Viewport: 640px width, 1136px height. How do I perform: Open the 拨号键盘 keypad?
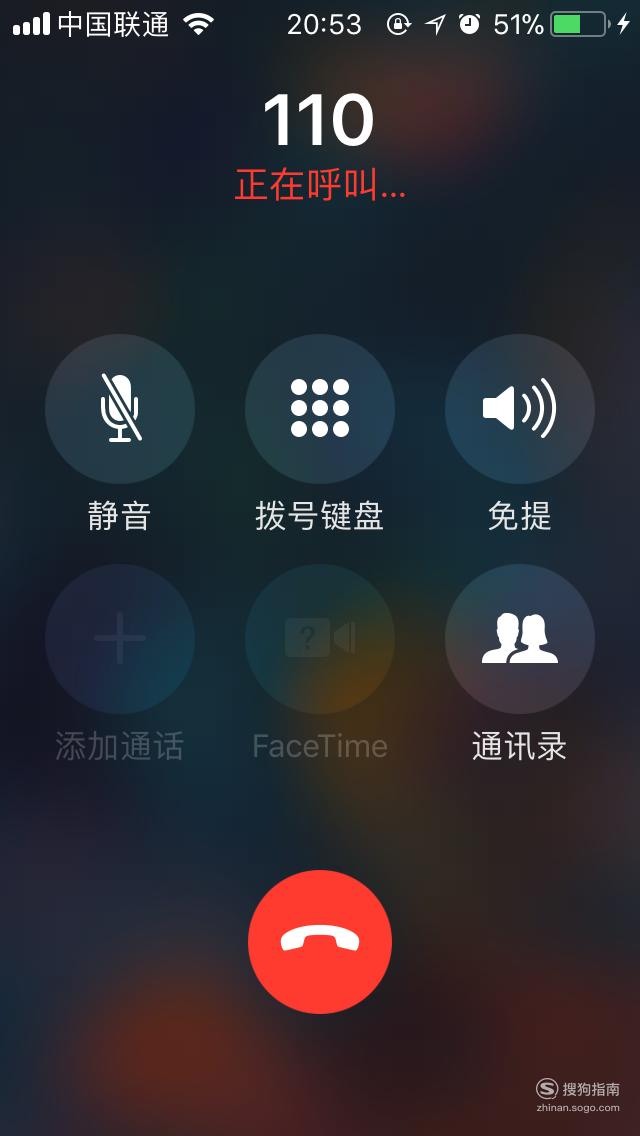point(320,409)
